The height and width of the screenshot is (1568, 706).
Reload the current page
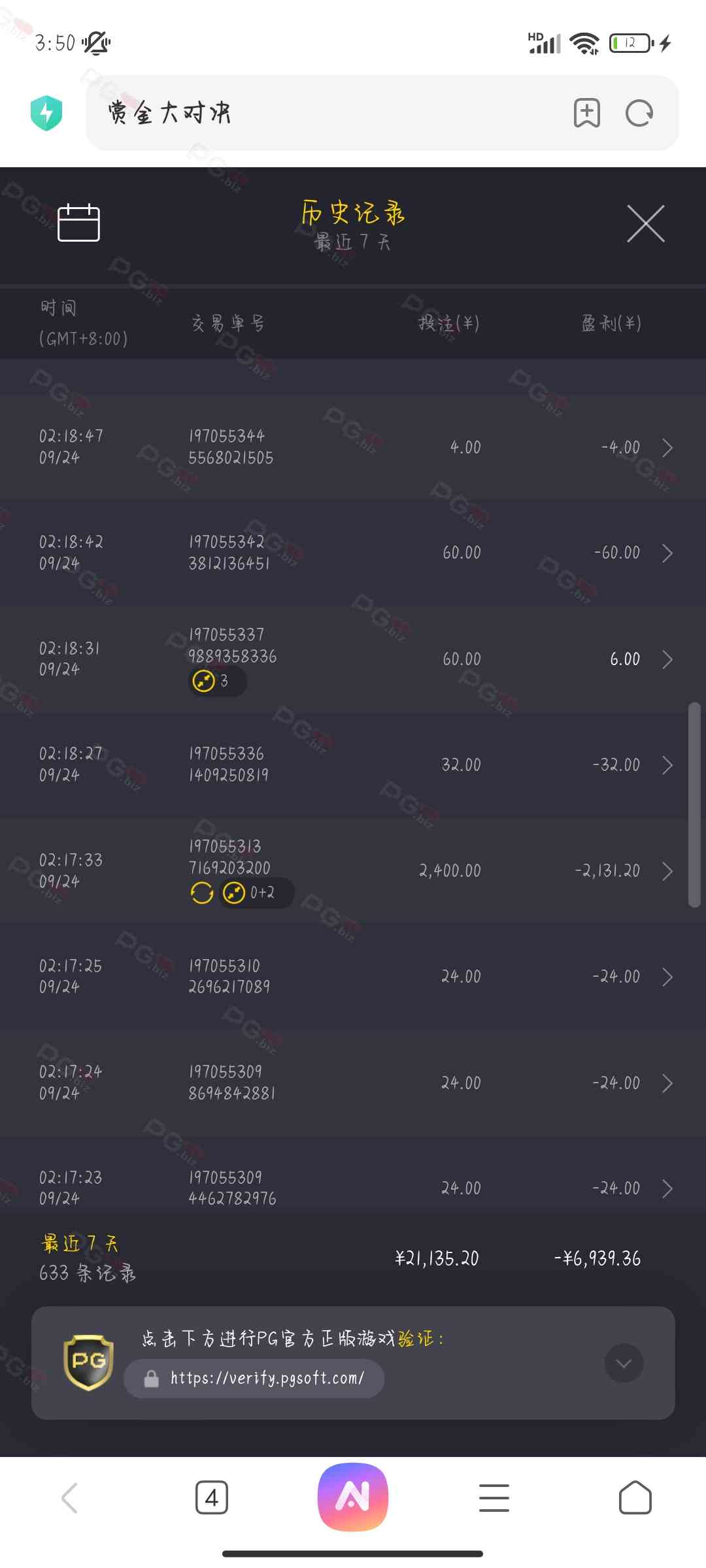point(639,113)
